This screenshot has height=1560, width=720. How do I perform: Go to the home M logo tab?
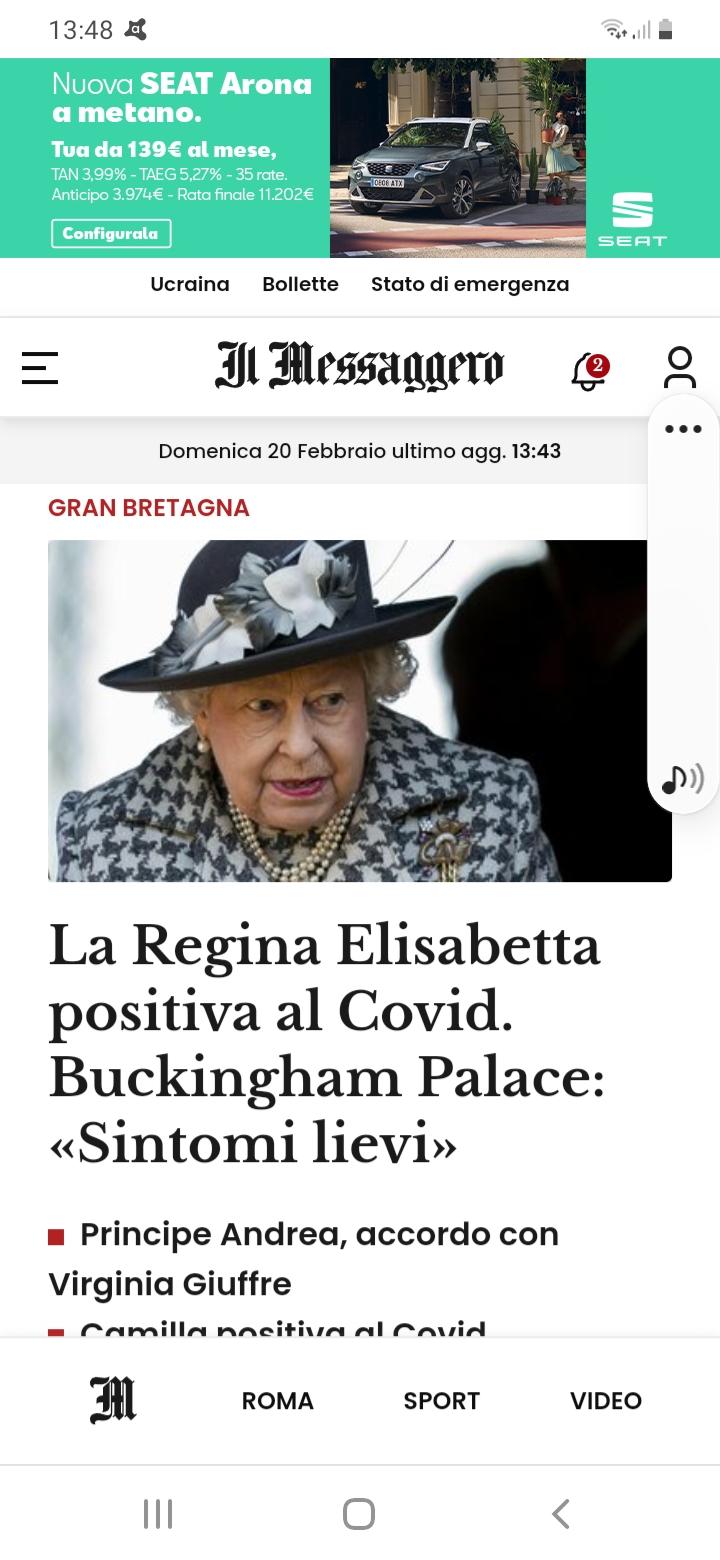[113, 1400]
